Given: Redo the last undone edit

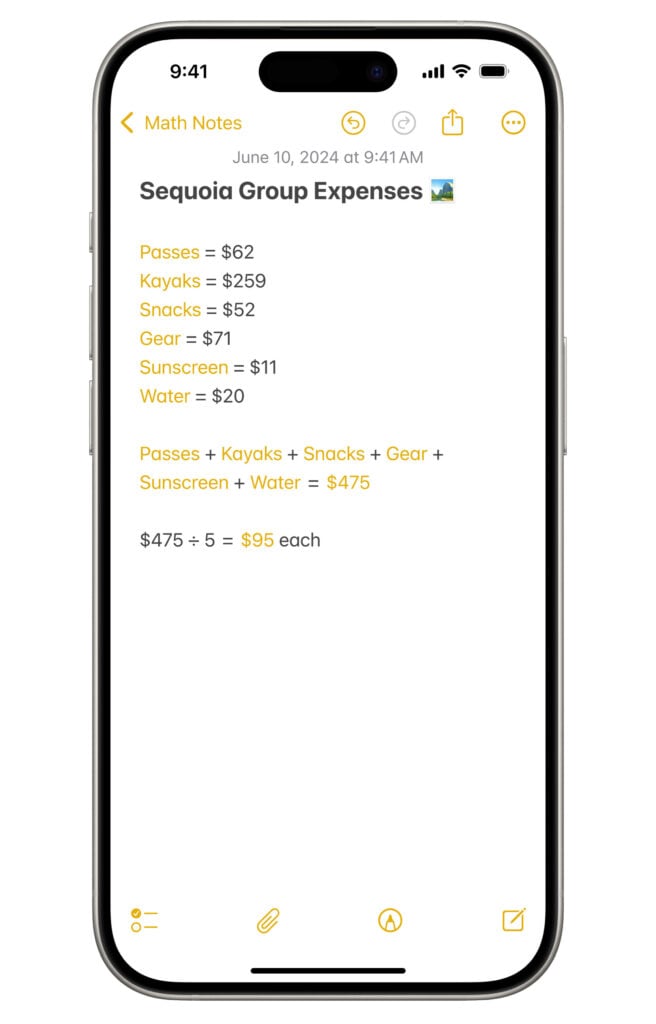Looking at the screenshot, I should pyautogui.click(x=404, y=123).
